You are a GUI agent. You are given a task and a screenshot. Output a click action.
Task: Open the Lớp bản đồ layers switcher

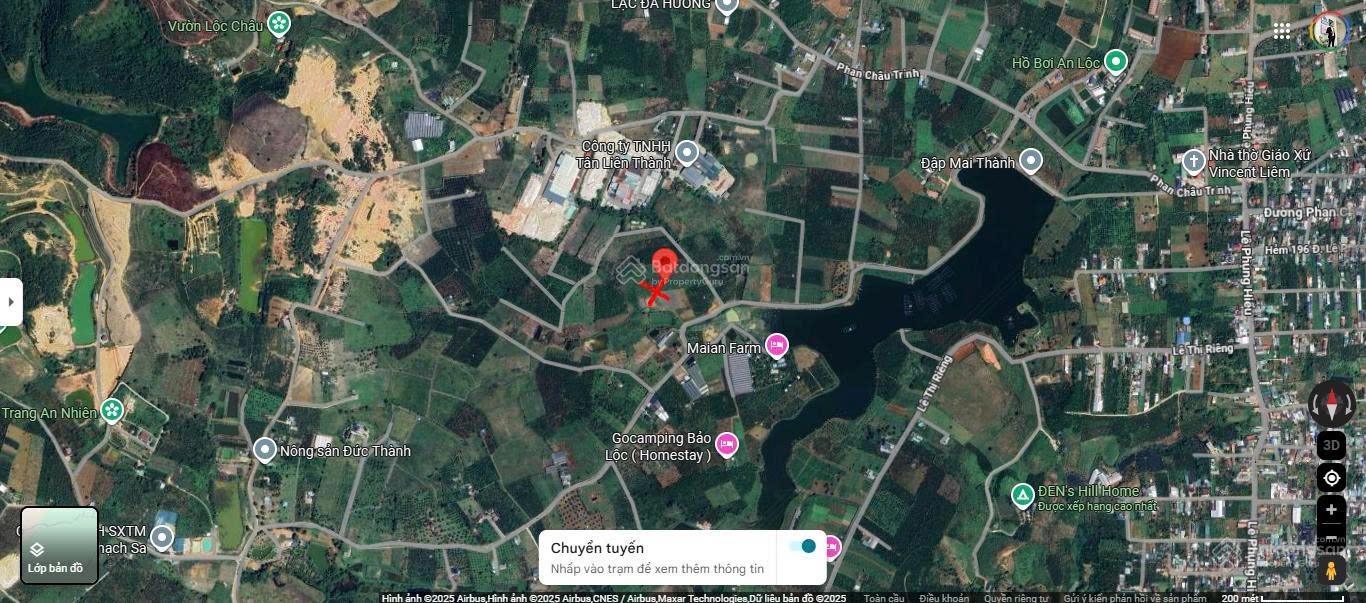pos(59,545)
